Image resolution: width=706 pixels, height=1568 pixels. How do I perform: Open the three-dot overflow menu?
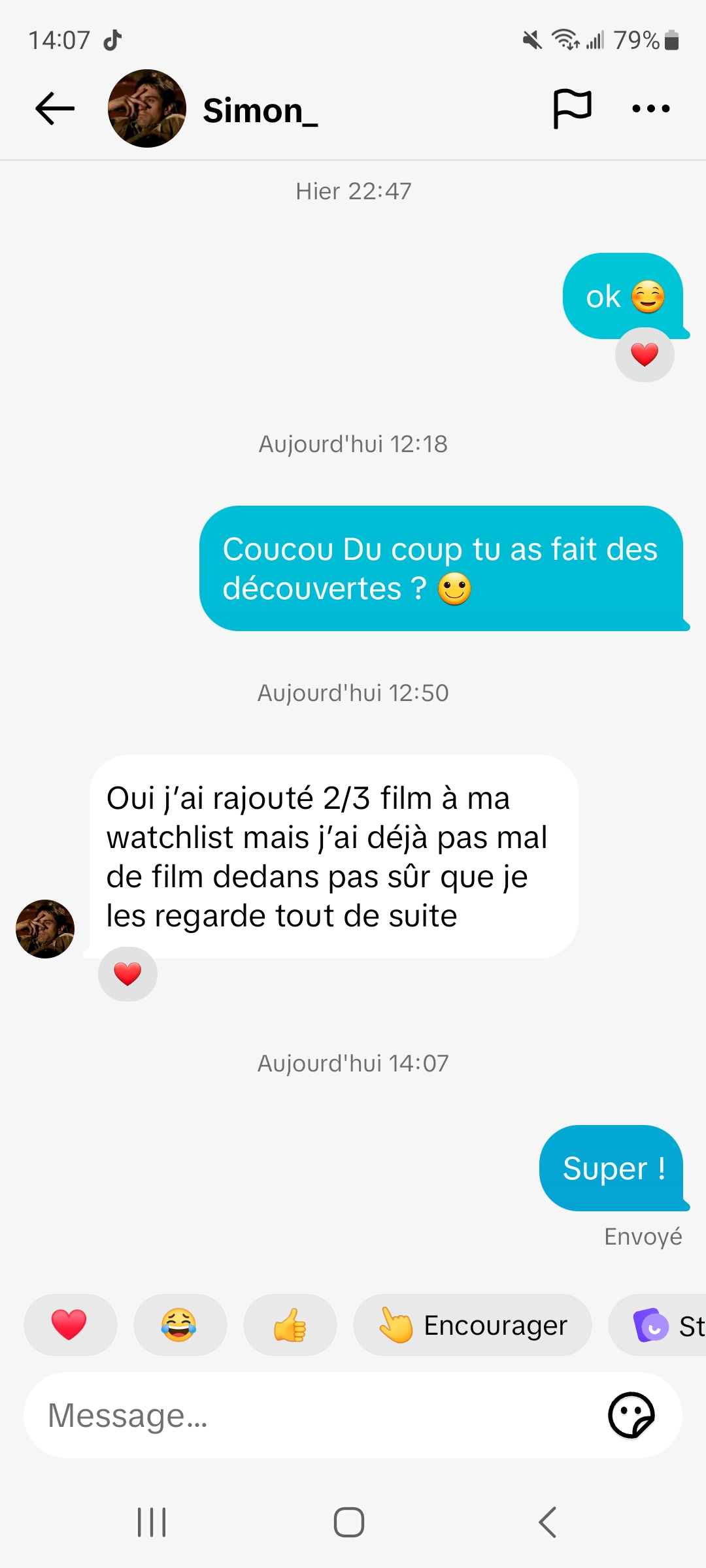[x=650, y=108]
